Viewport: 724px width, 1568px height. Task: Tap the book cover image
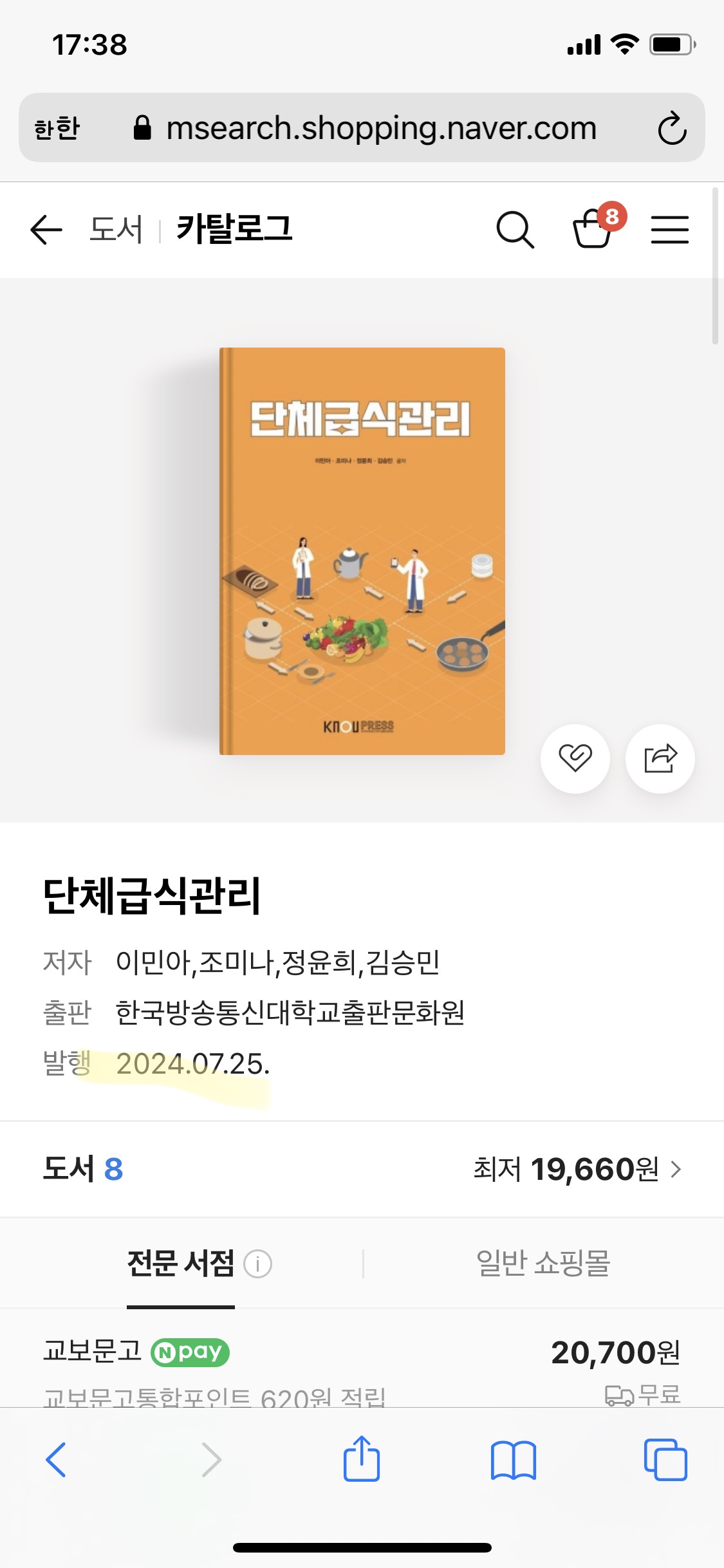pos(362,551)
